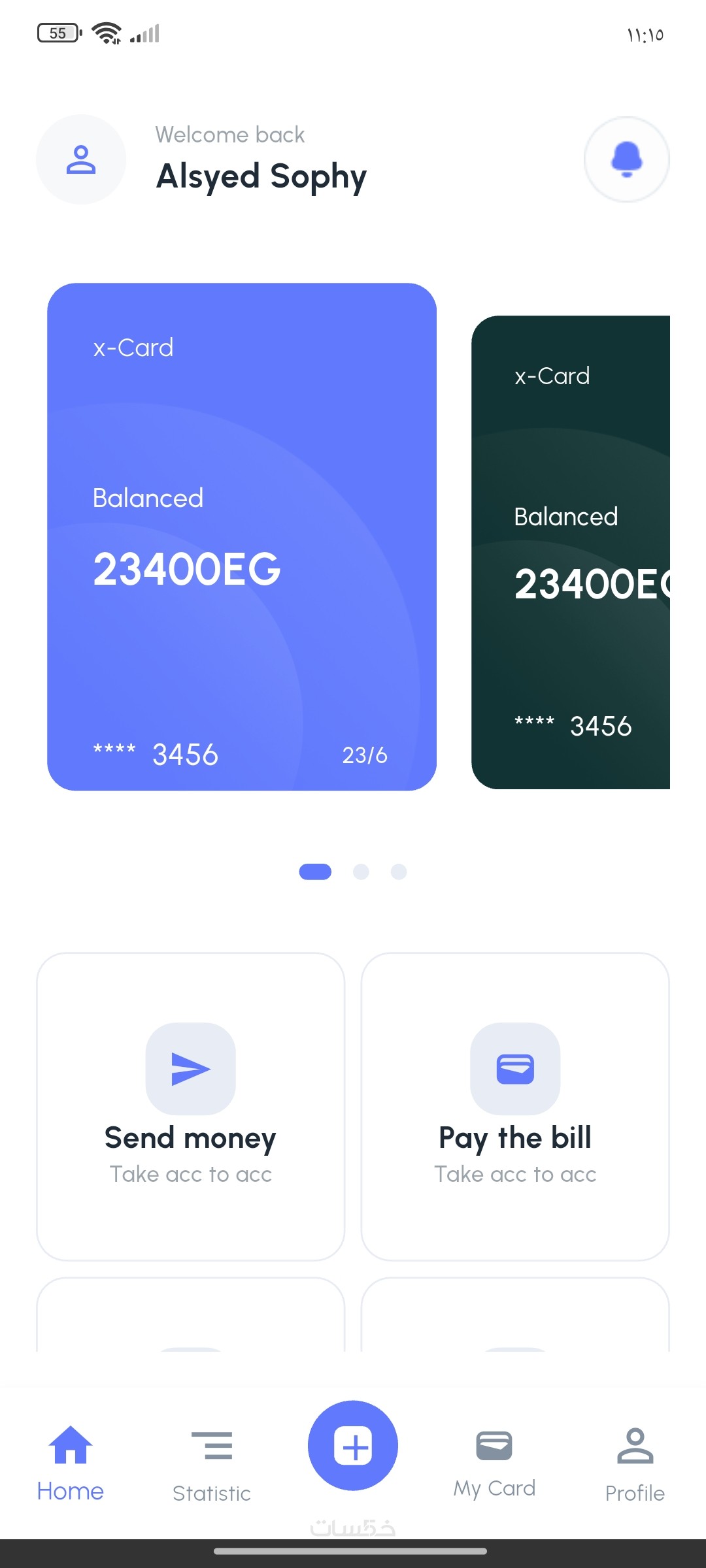Tap the user avatar icon

pyautogui.click(x=81, y=159)
